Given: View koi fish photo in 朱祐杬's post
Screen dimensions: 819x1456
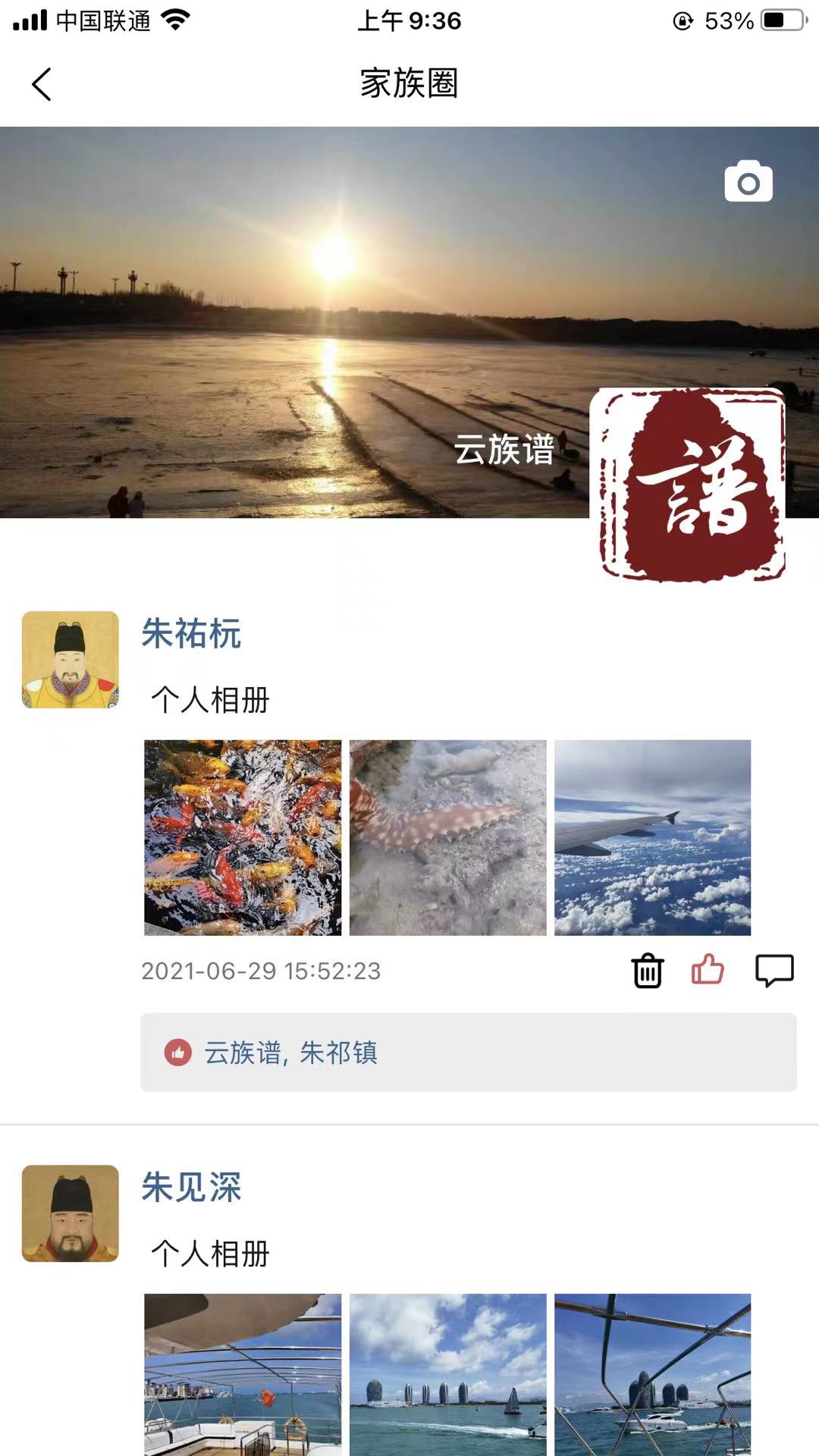Looking at the screenshot, I should click(243, 837).
